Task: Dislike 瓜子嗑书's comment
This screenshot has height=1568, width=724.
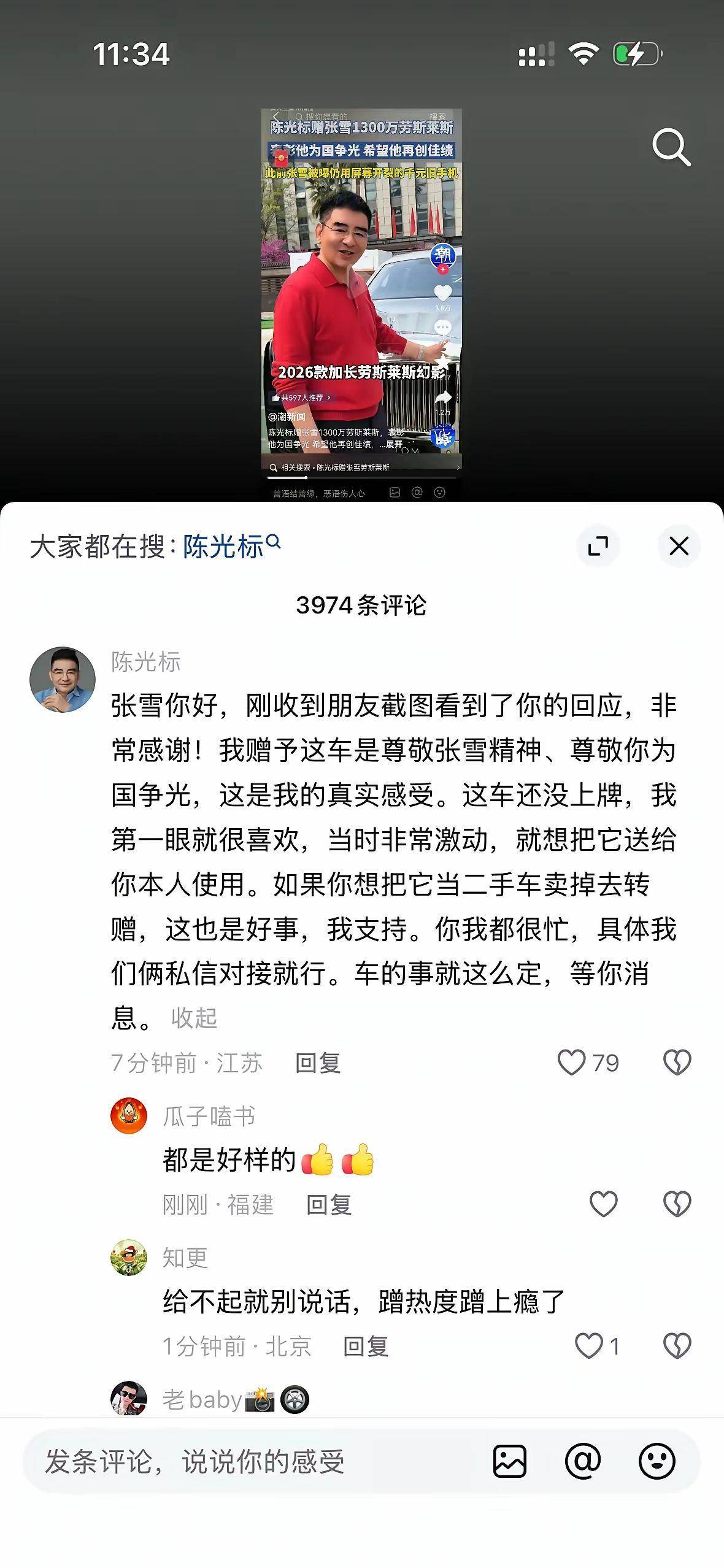Action: 677,1204
